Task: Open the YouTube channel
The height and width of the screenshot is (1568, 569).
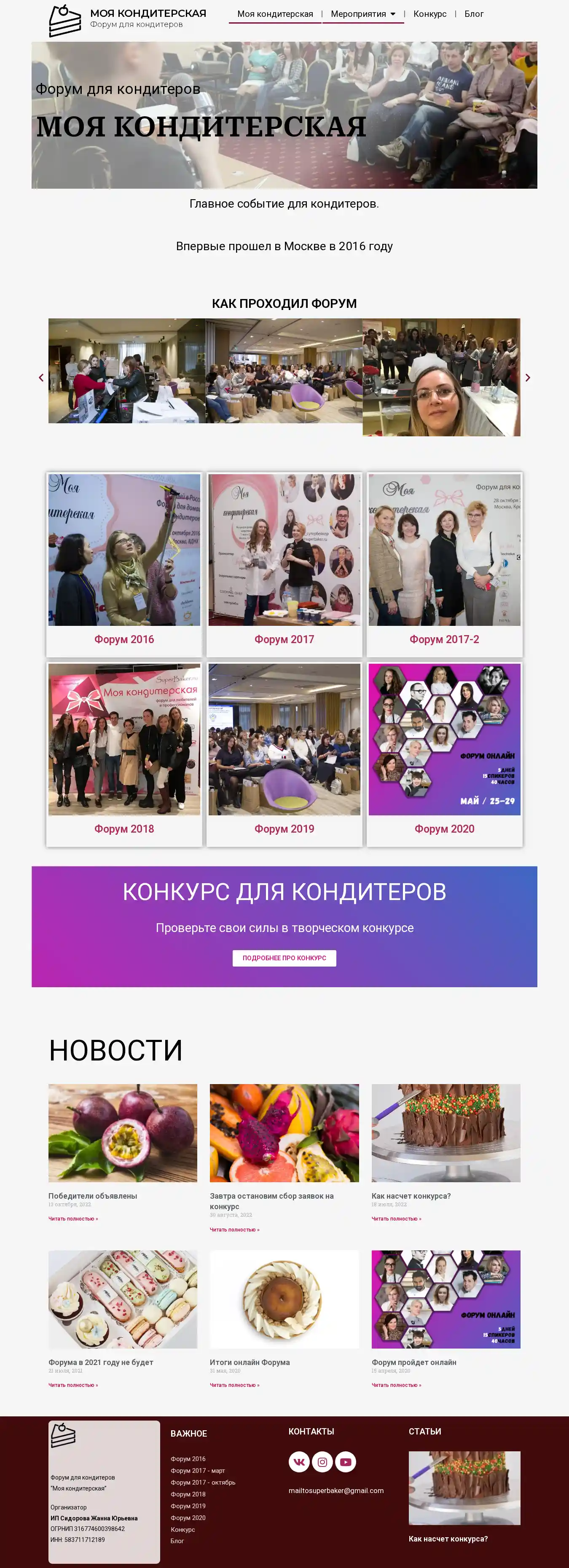Action: pyautogui.click(x=346, y=1461)
